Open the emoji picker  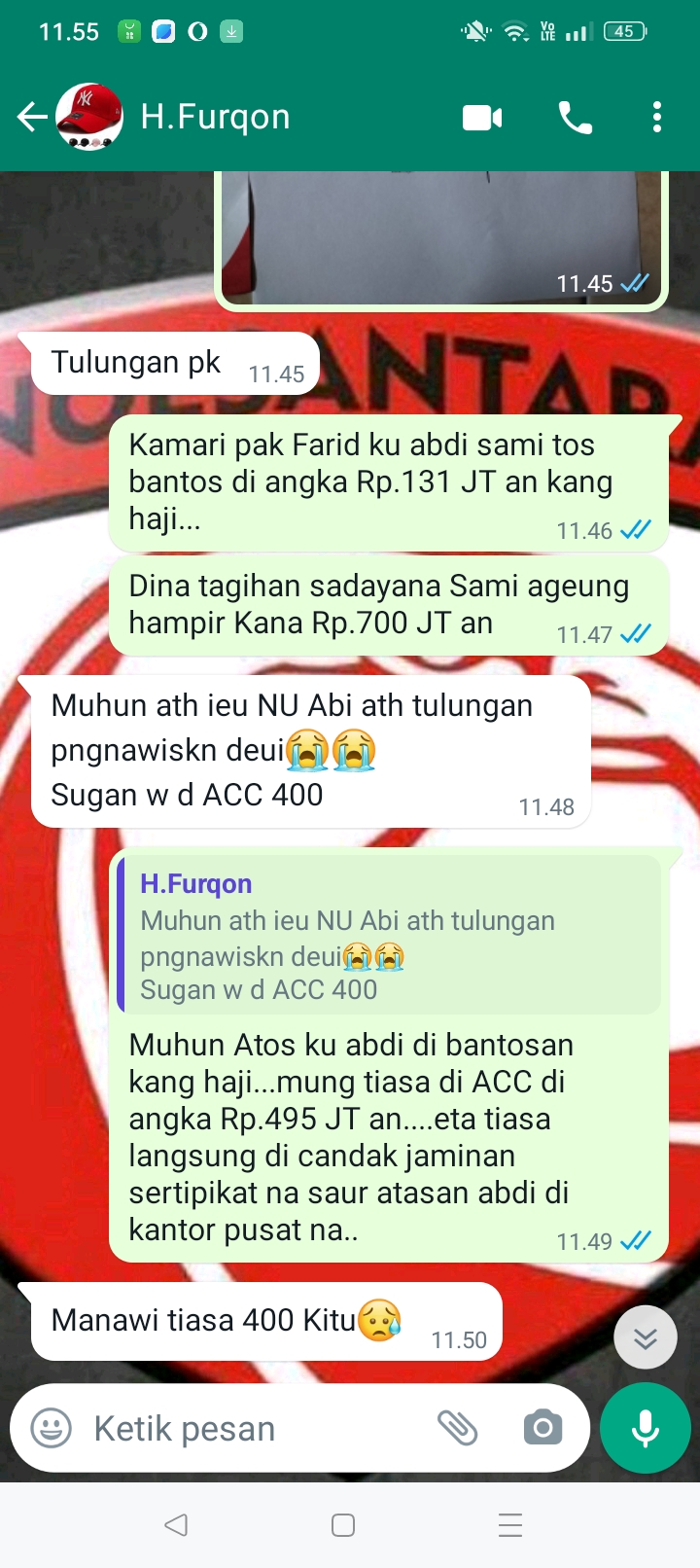click(51, 1428)
